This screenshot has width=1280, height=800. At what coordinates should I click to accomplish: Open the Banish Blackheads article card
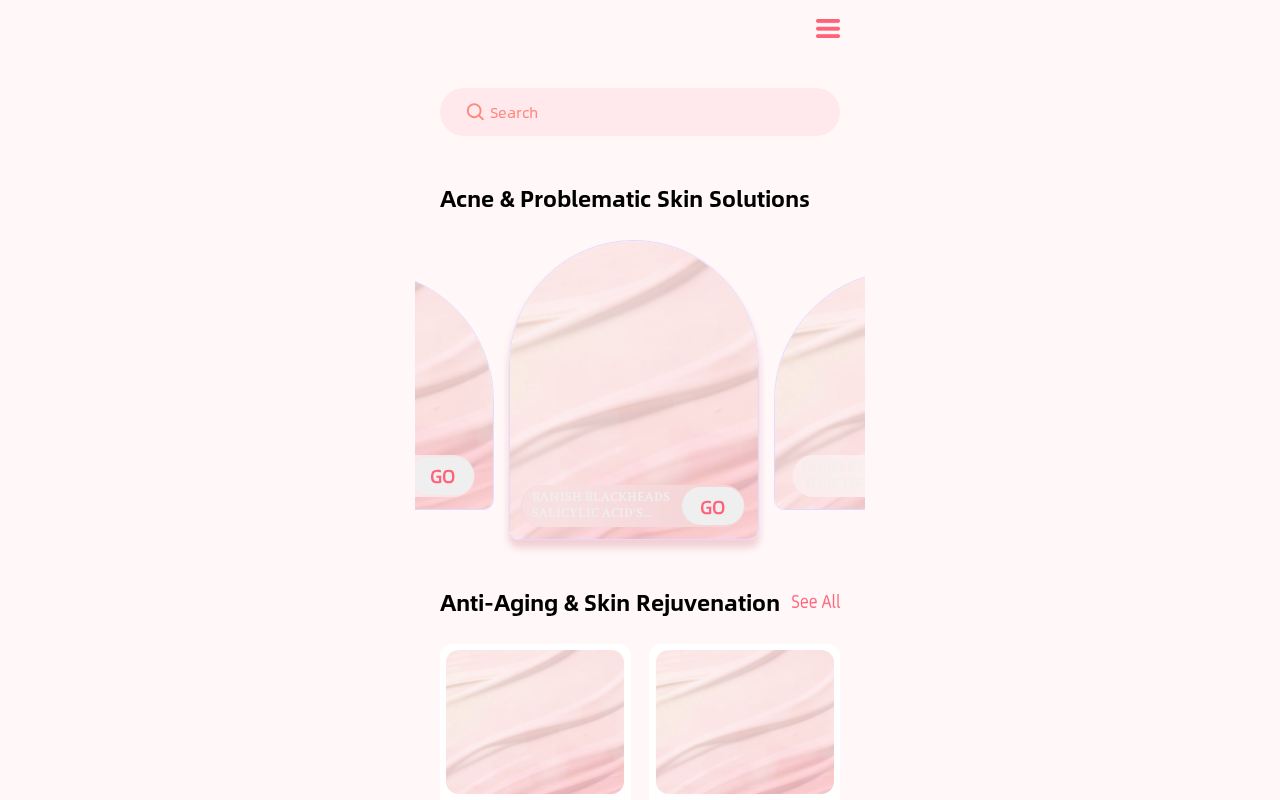(x=634, y=390)
